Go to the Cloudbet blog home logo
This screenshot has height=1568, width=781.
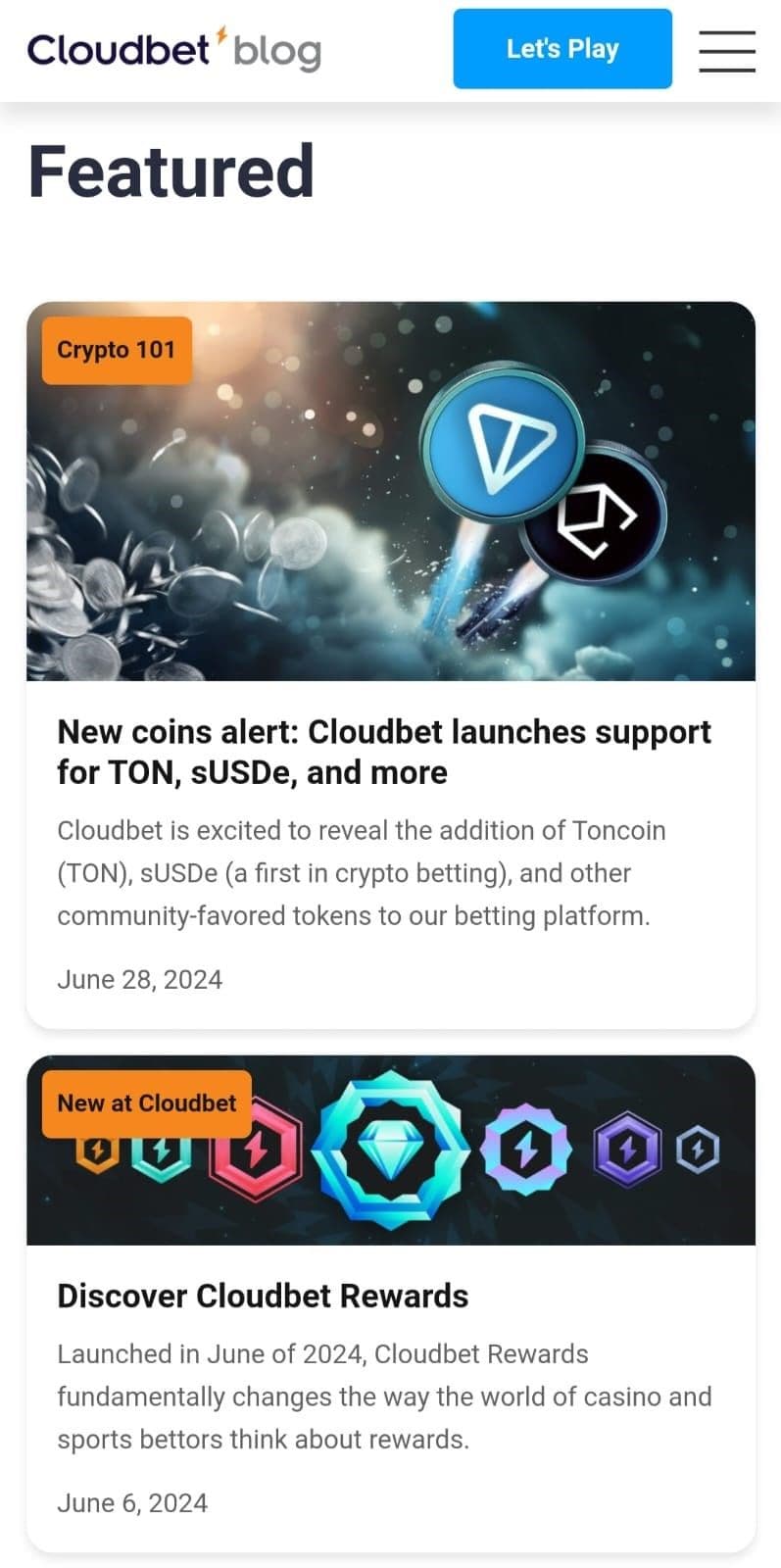pyautogui.click(x=174, y=50)
